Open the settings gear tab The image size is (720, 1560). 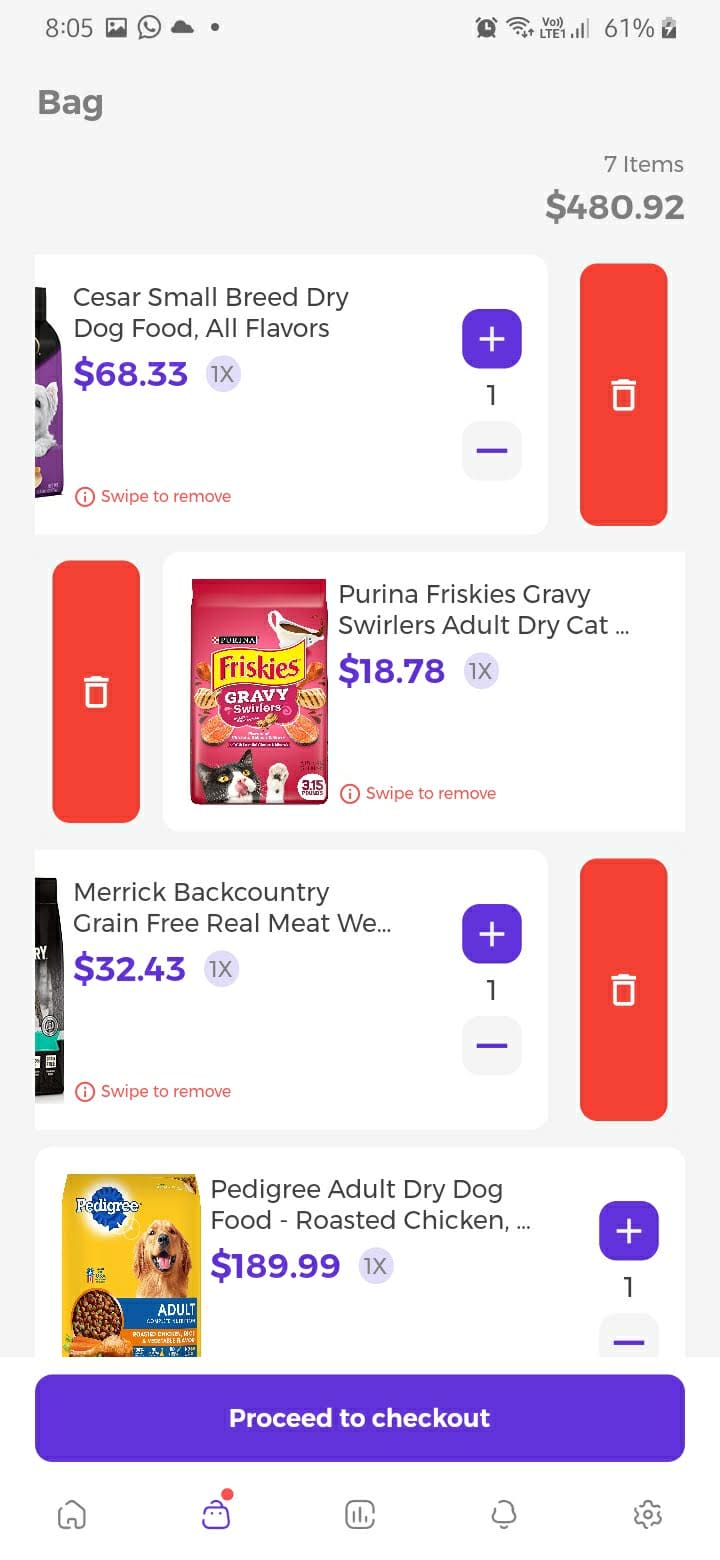click(648, 1515)
